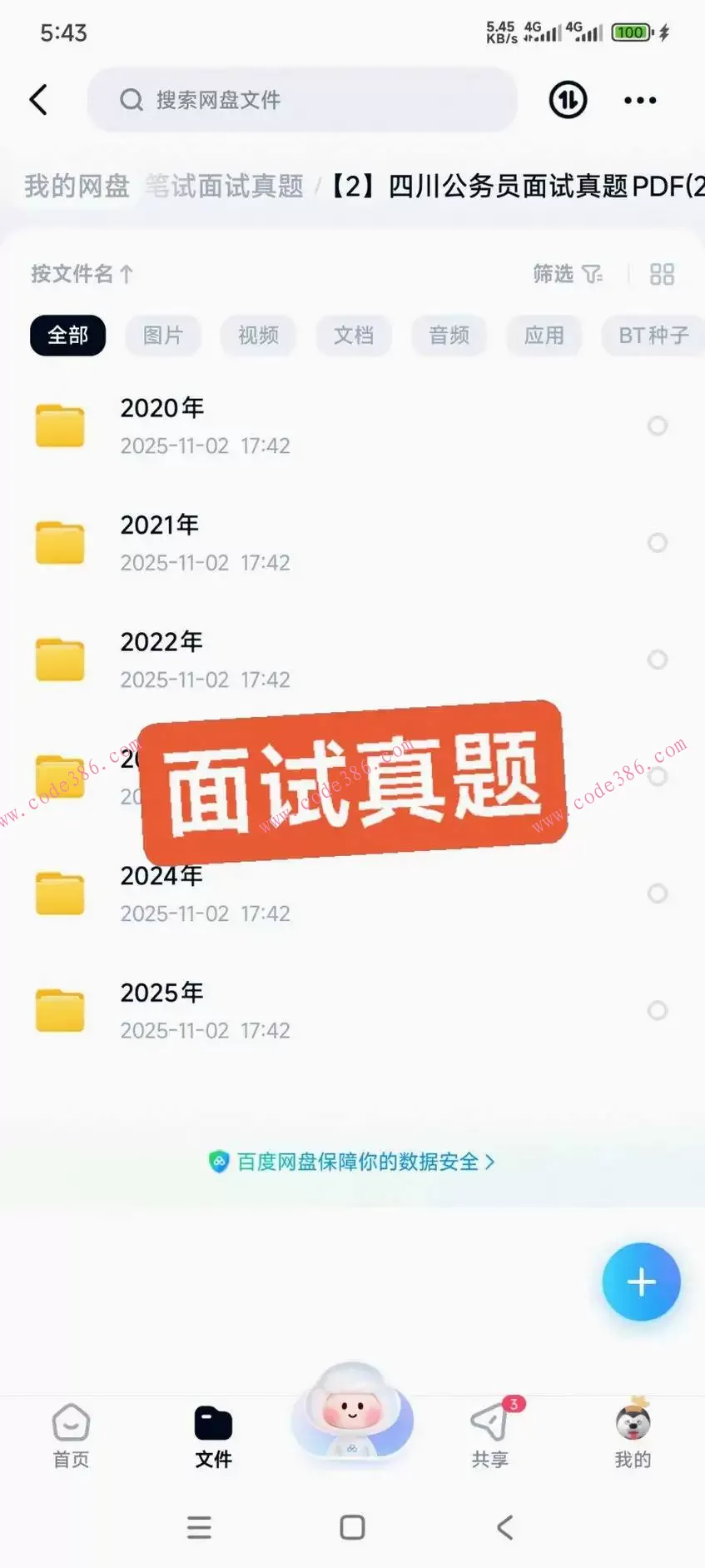705x1568 pixels.
Task: Expand the 百度网盘保障你的数据安全 notice
Action: pos(352,1162)
